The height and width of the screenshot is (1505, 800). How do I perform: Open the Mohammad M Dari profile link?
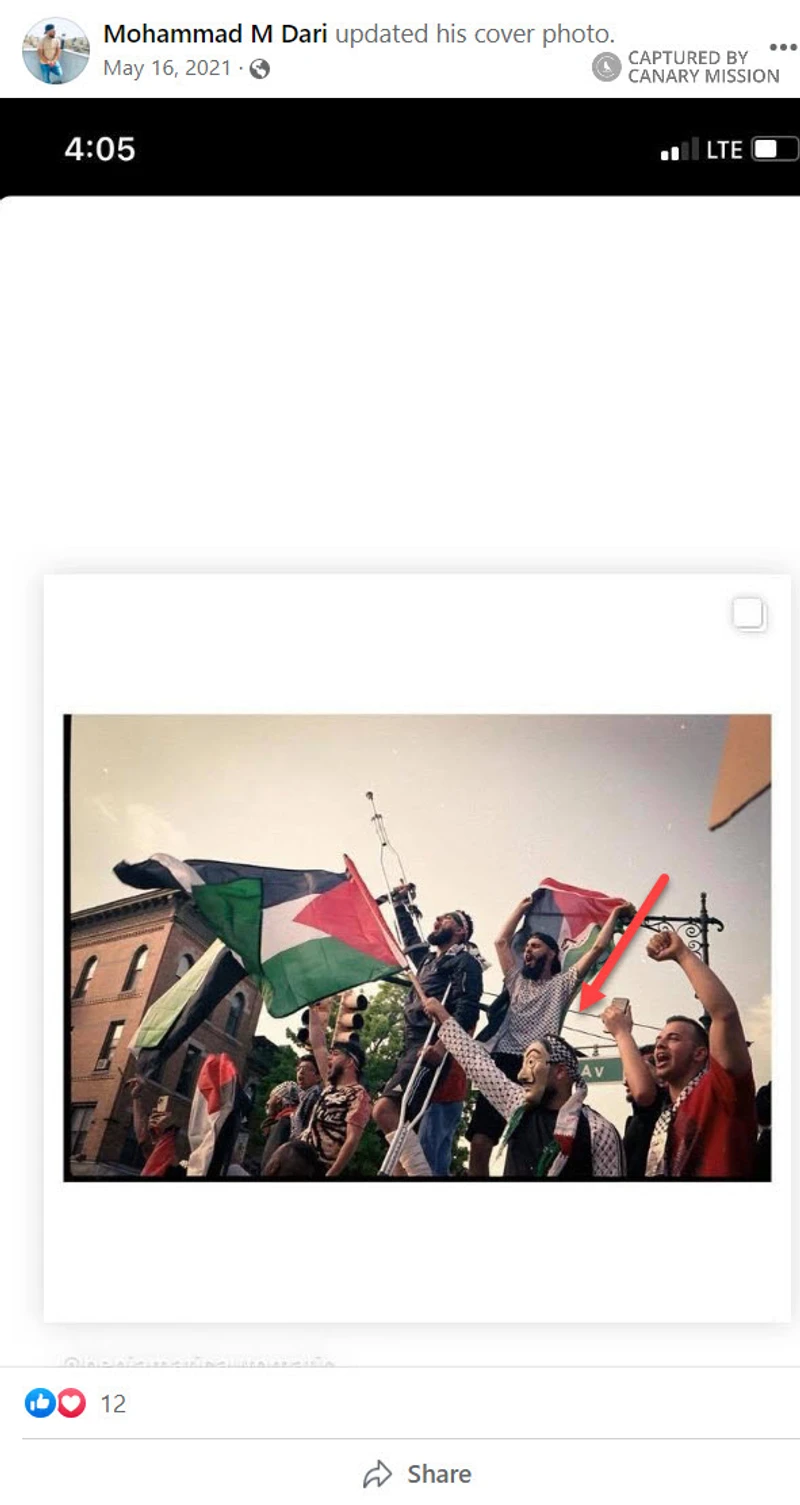(x=215, y=34)
